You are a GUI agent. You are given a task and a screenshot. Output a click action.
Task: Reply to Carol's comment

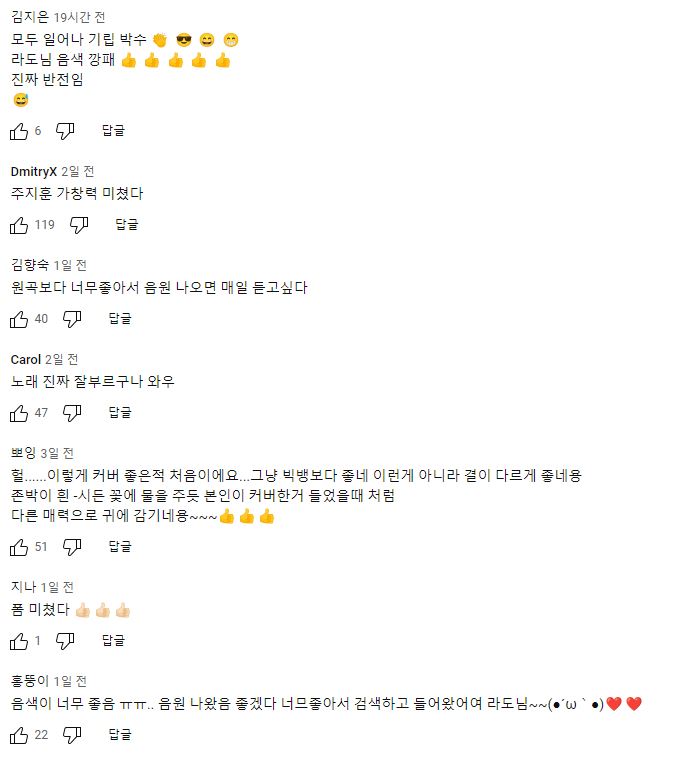point(120,412)
